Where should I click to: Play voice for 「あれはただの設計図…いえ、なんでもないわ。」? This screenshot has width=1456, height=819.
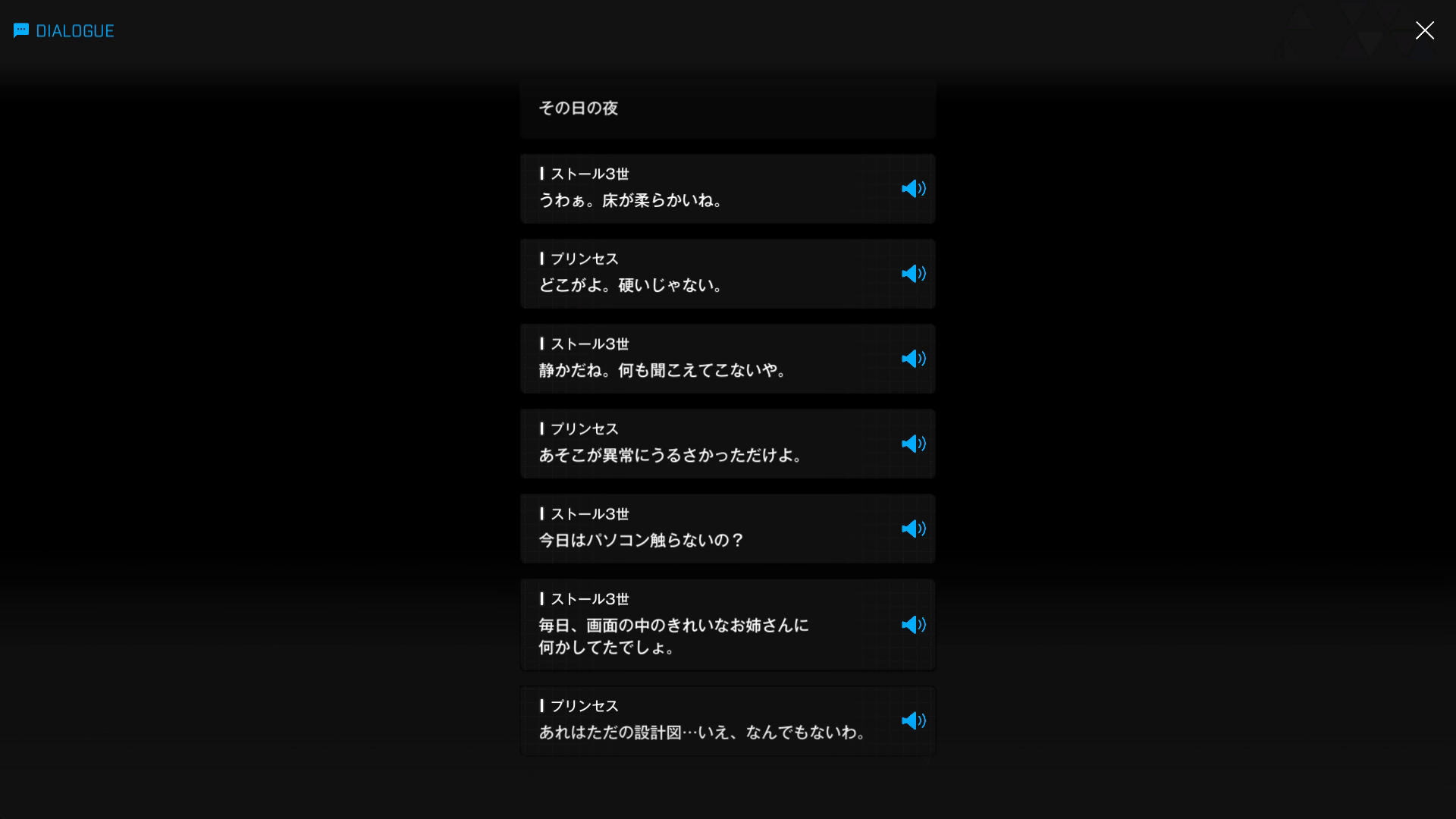(x=913, y=721)
